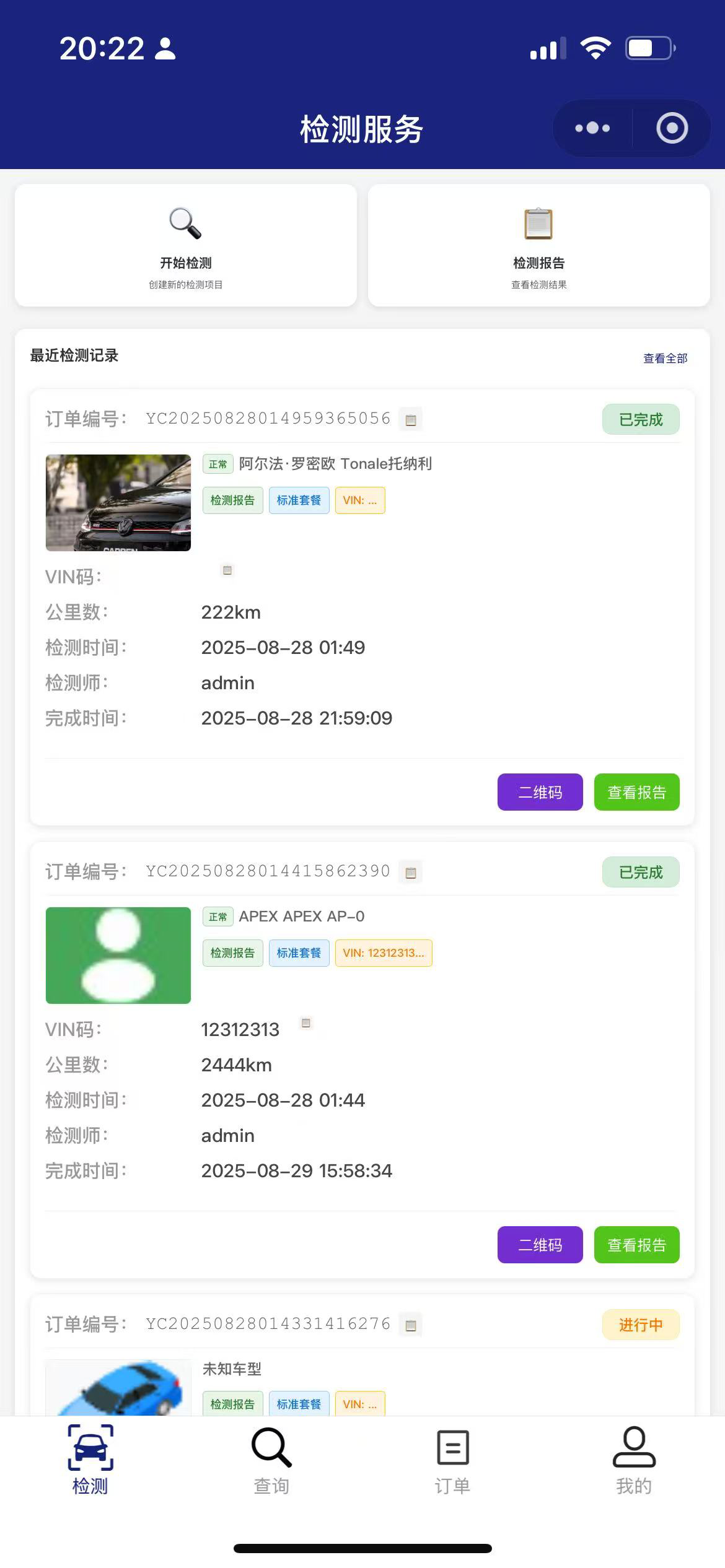Open 查看全部 to view all inspection records

665,357
